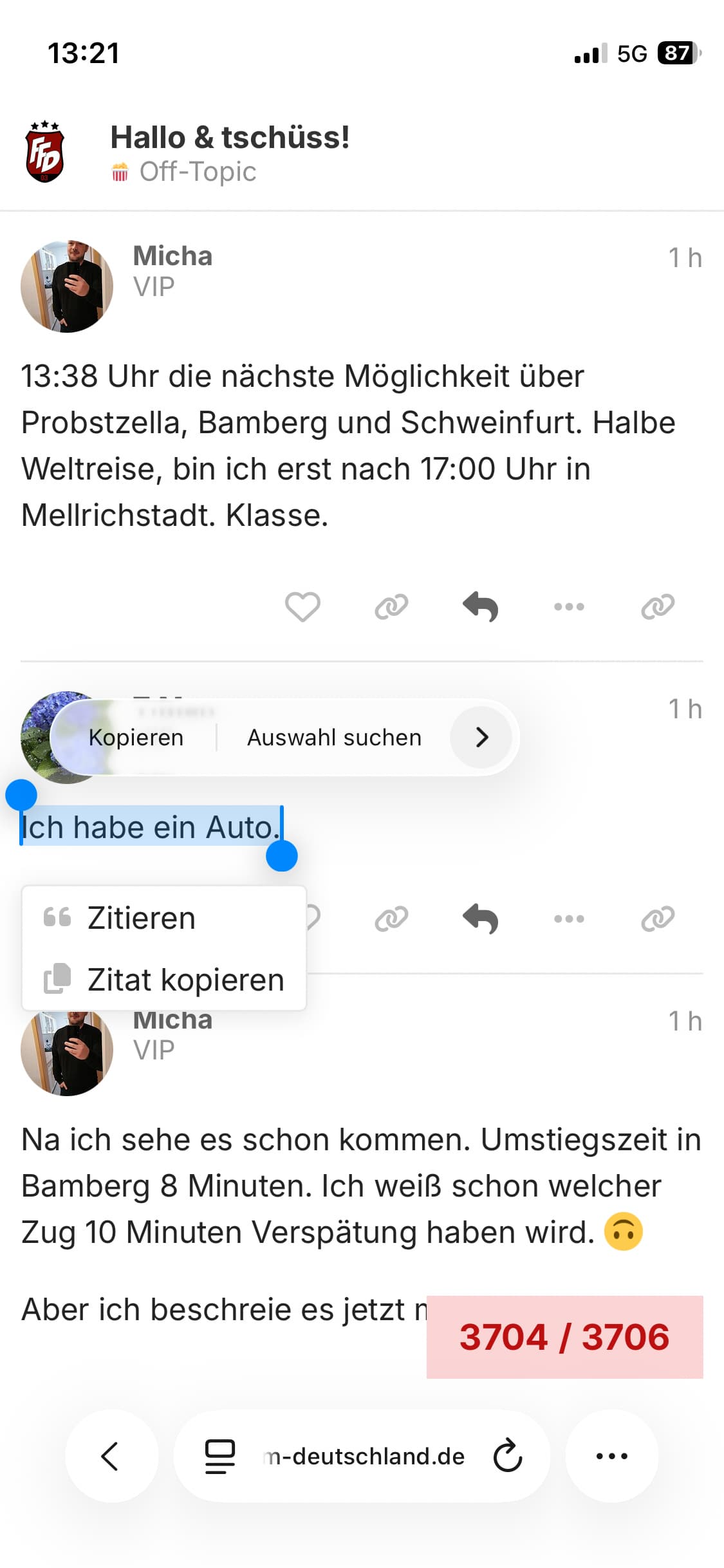Like Micha's 13:38 Uhr post
This screenshot has height=1568, width=724.
click(x=302, y=606)
